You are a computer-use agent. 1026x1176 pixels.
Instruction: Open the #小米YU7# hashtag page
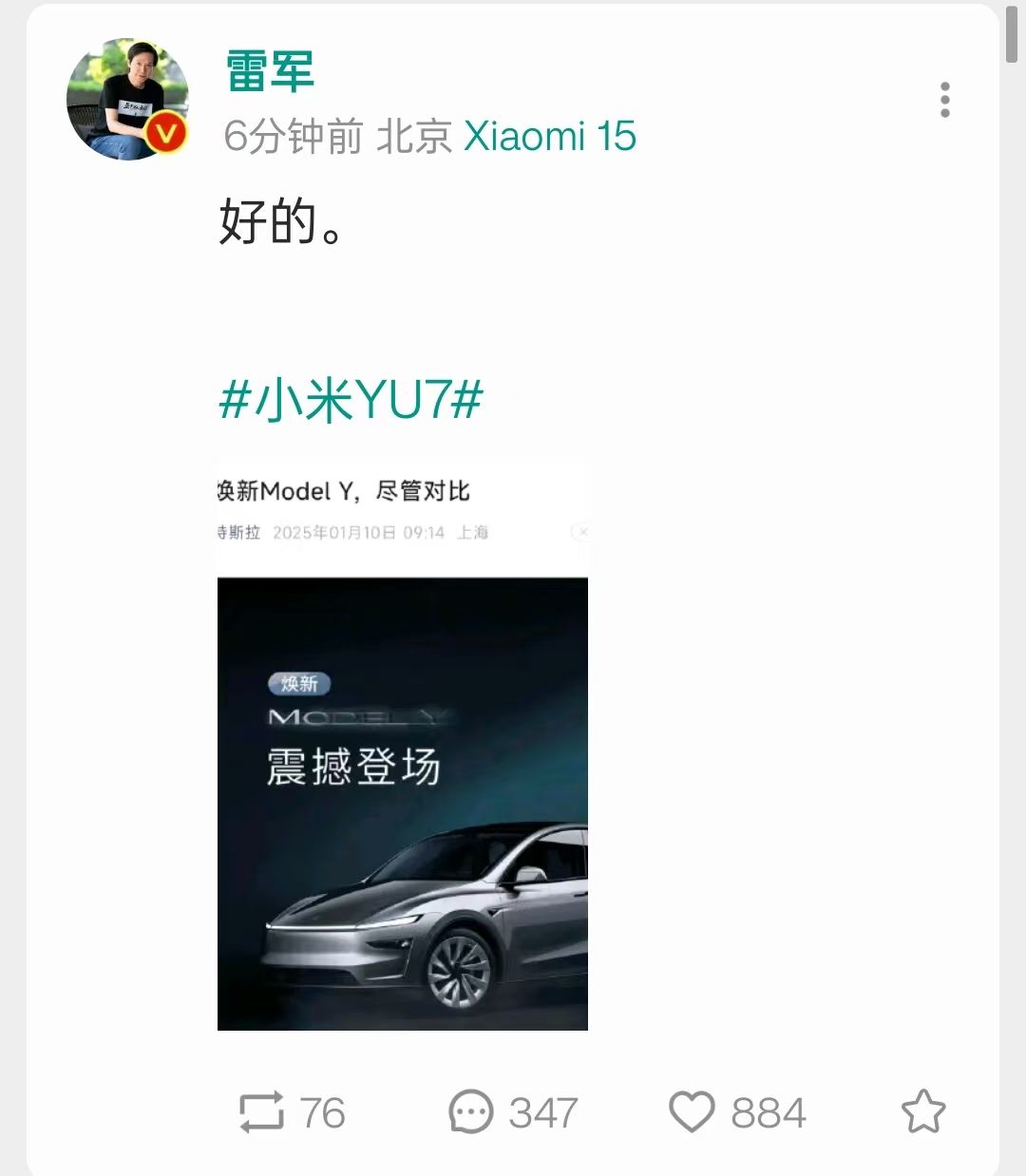click(350, 401)
